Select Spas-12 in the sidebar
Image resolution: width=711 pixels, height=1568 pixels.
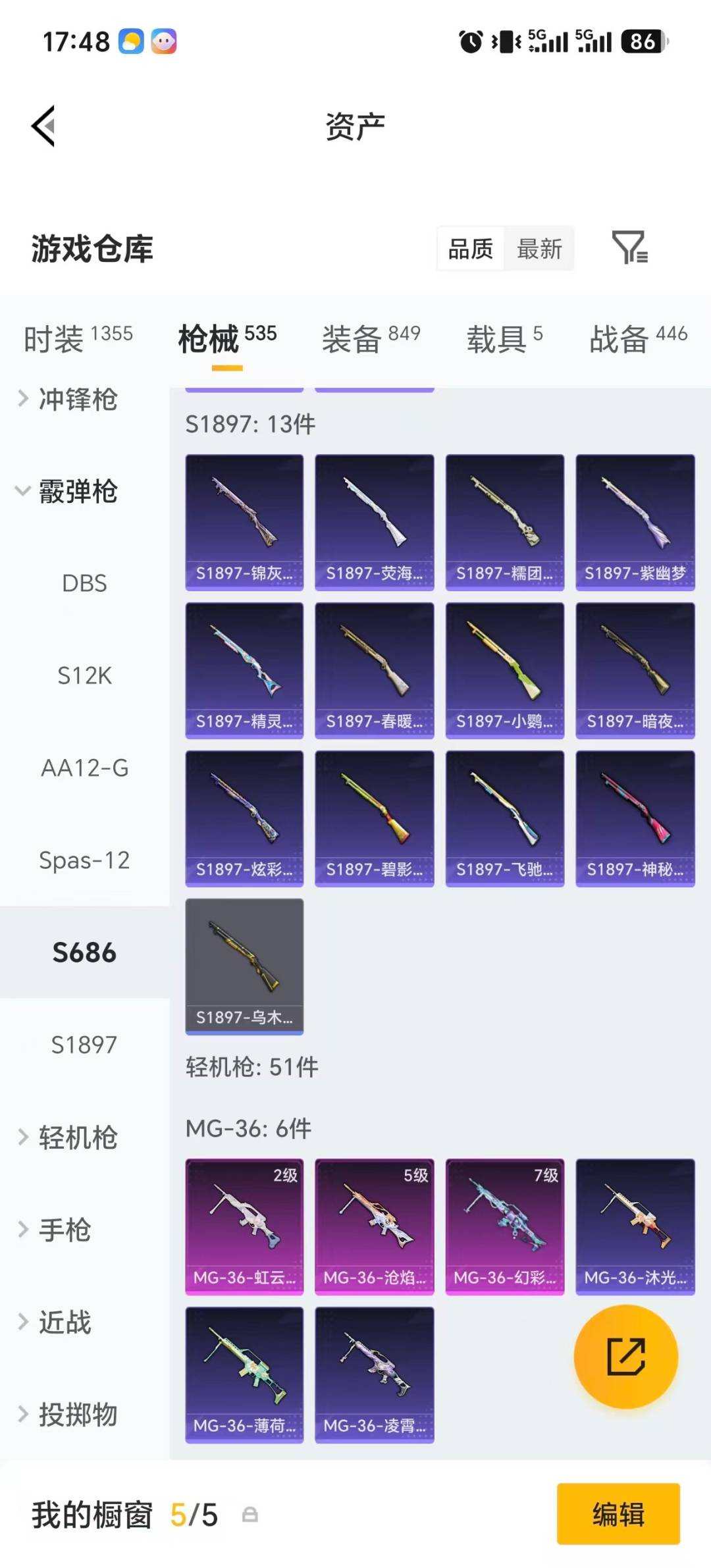click(84, 860)
